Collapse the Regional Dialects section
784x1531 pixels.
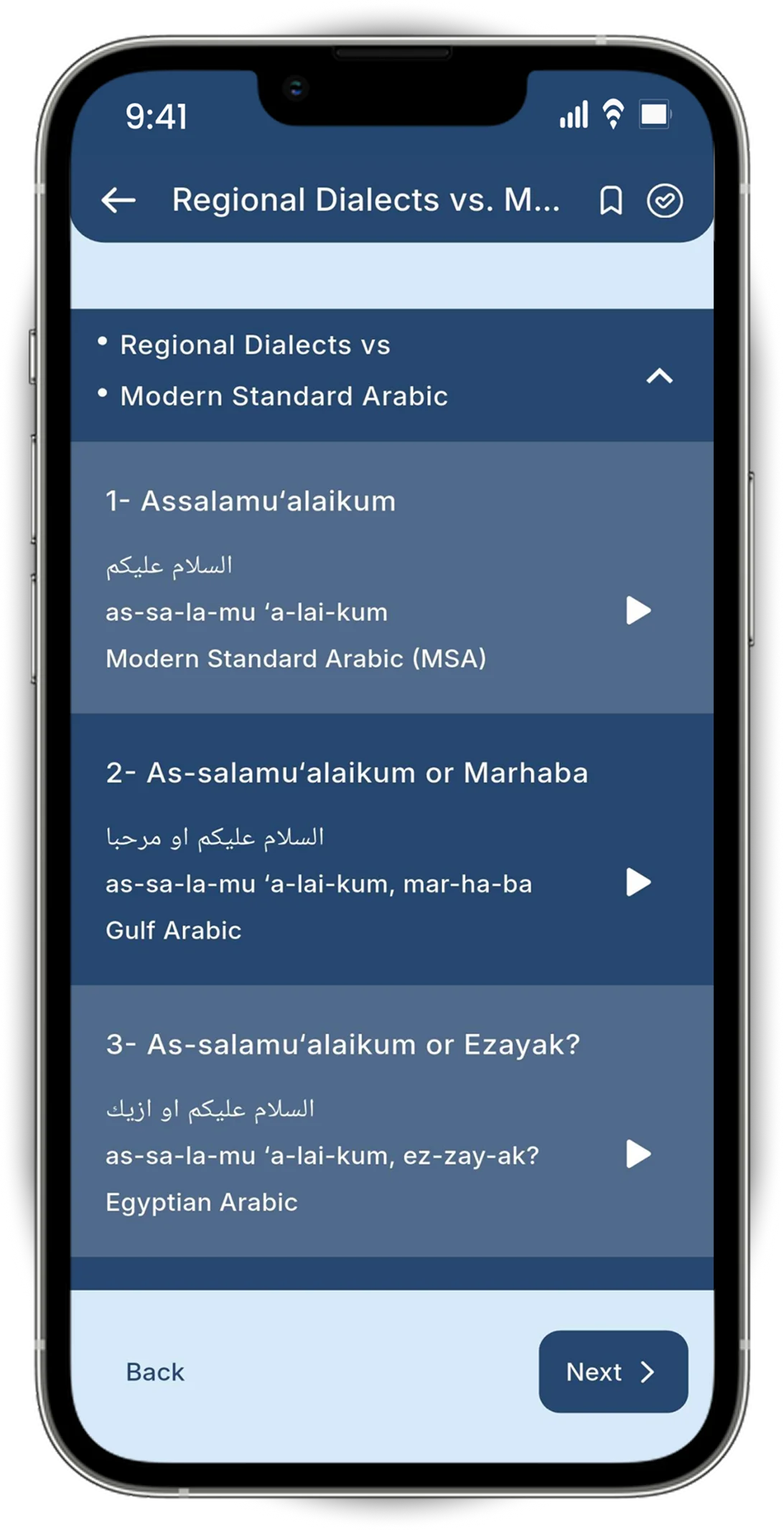tap(659, 376)
